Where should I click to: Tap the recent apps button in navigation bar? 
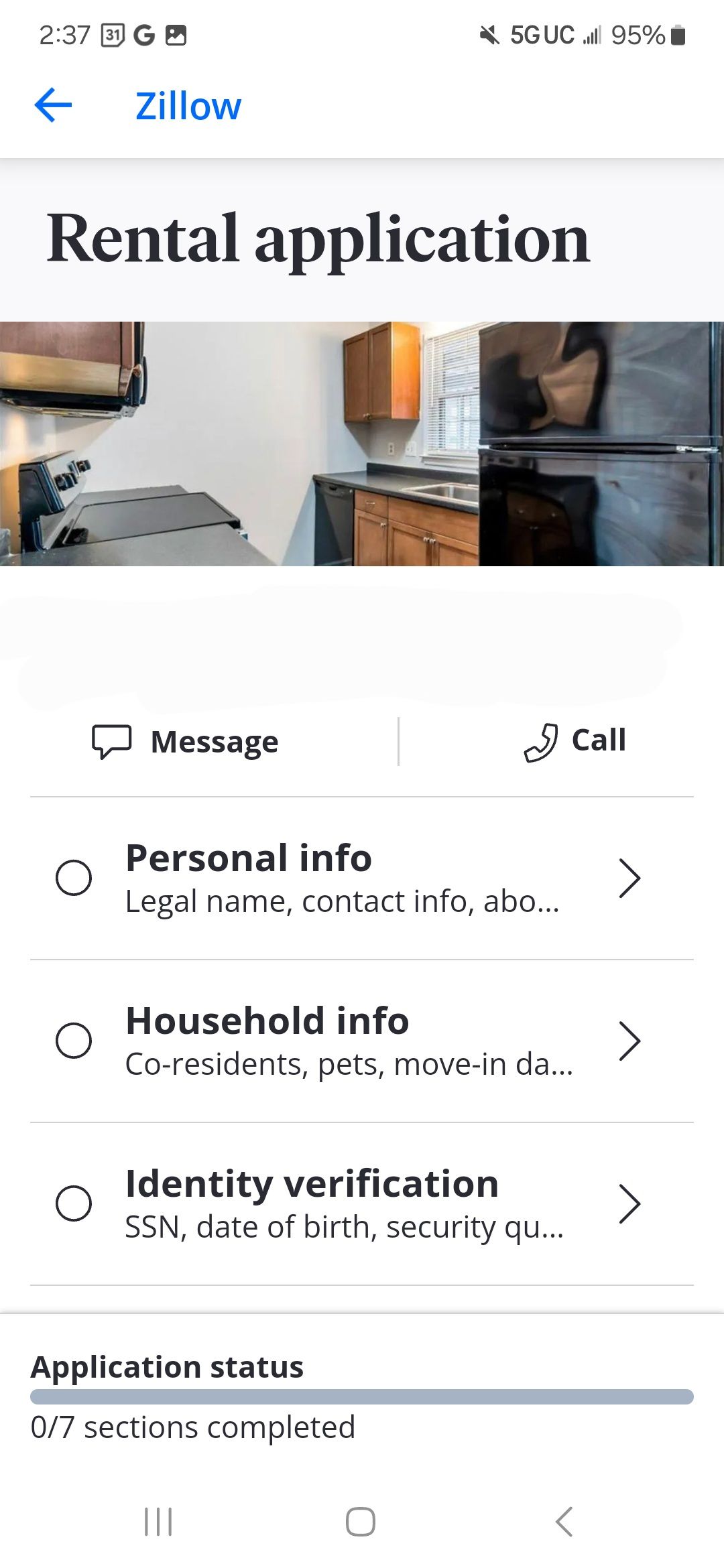tap(158, 1520)
